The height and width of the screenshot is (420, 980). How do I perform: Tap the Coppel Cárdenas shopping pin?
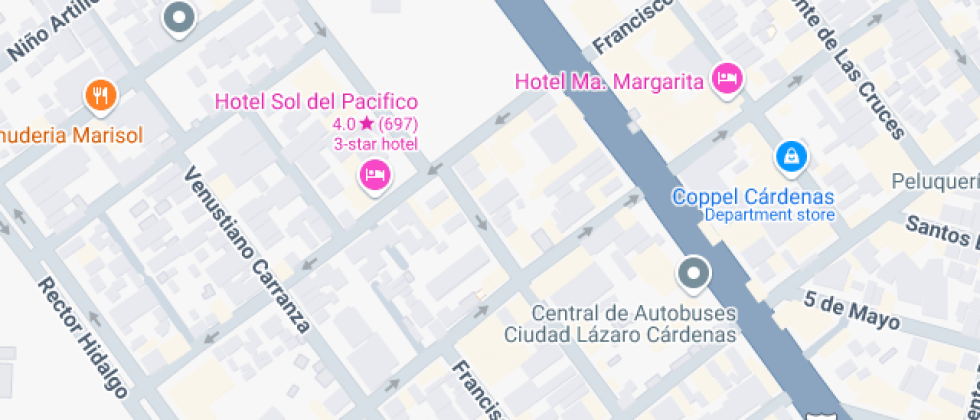click(792, 157)
